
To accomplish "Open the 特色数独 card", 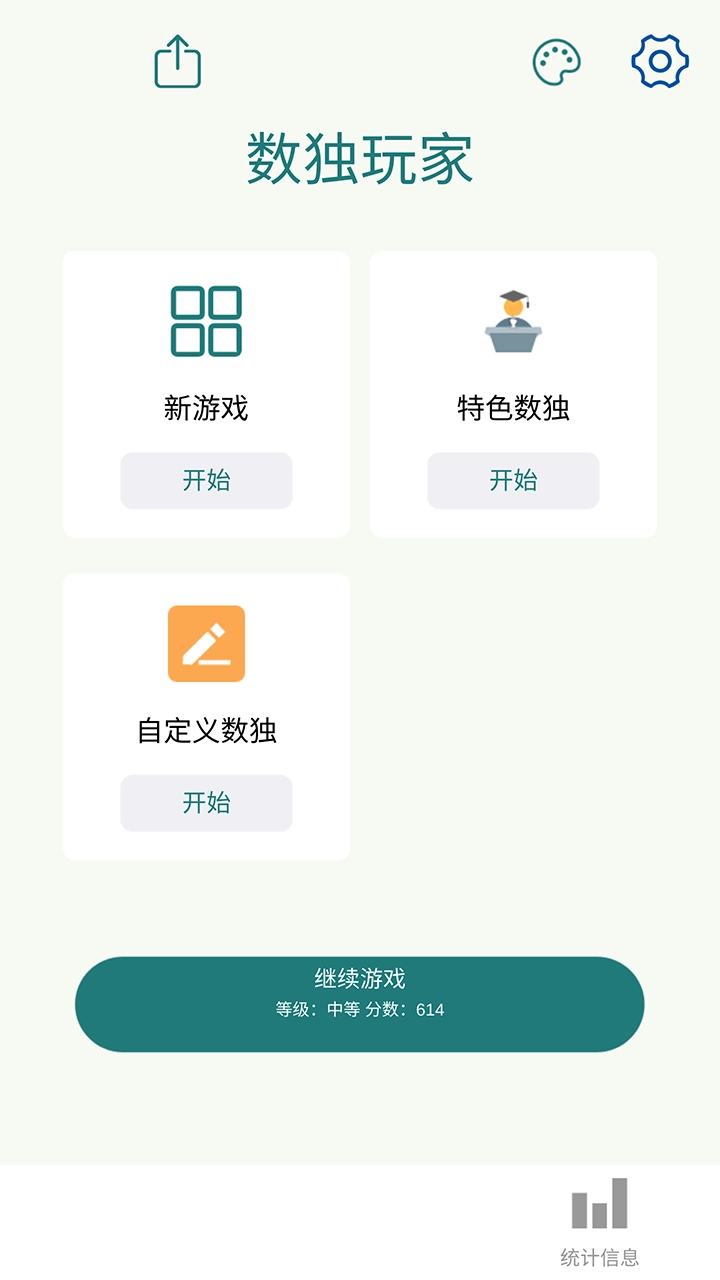I will [512, 480].
